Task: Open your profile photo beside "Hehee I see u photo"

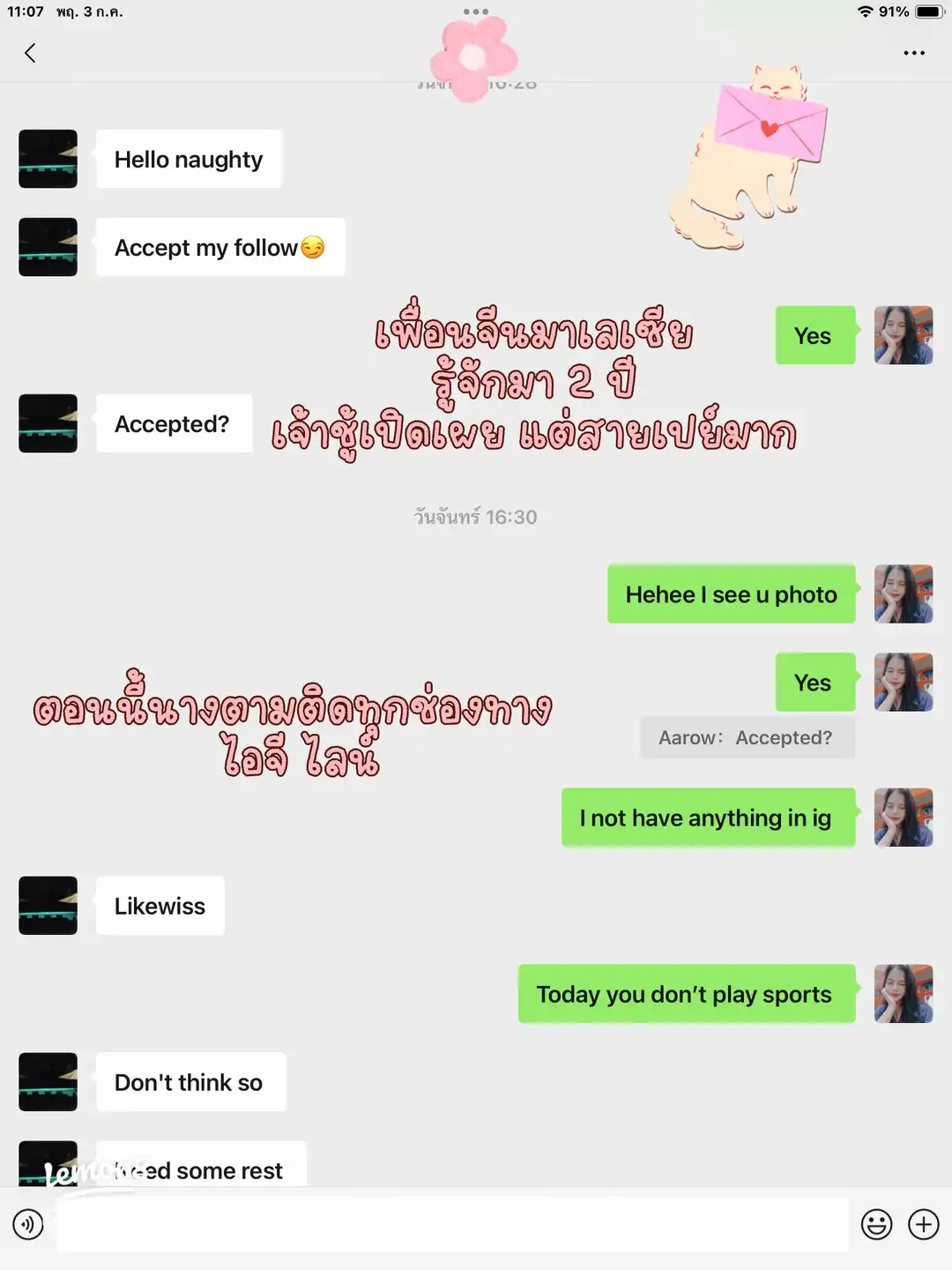Action: 903,594
